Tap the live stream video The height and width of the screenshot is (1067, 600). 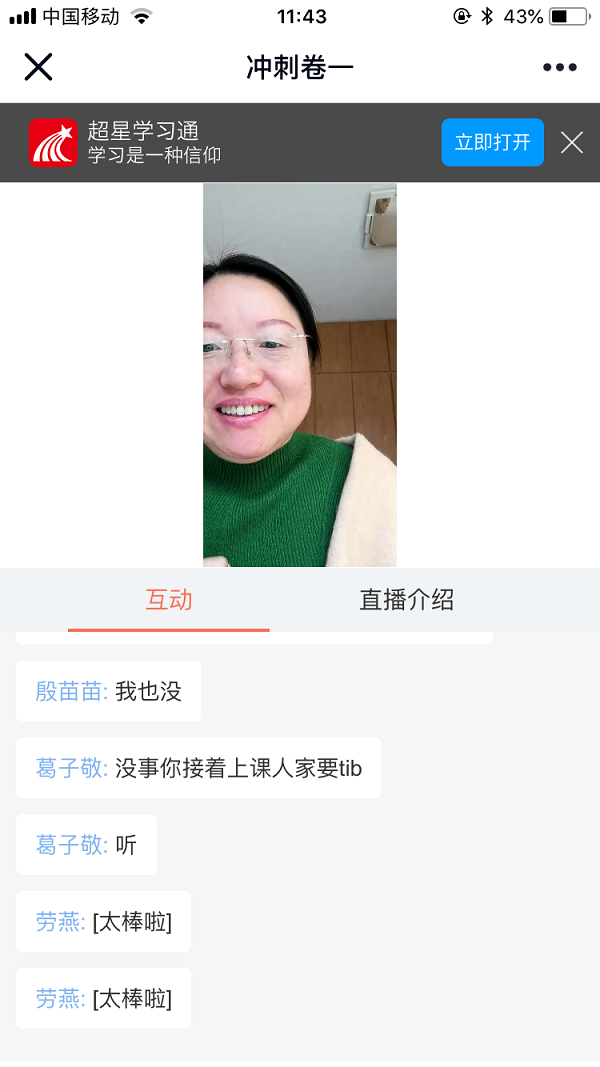pyautogui.click(x=300, y=375)
